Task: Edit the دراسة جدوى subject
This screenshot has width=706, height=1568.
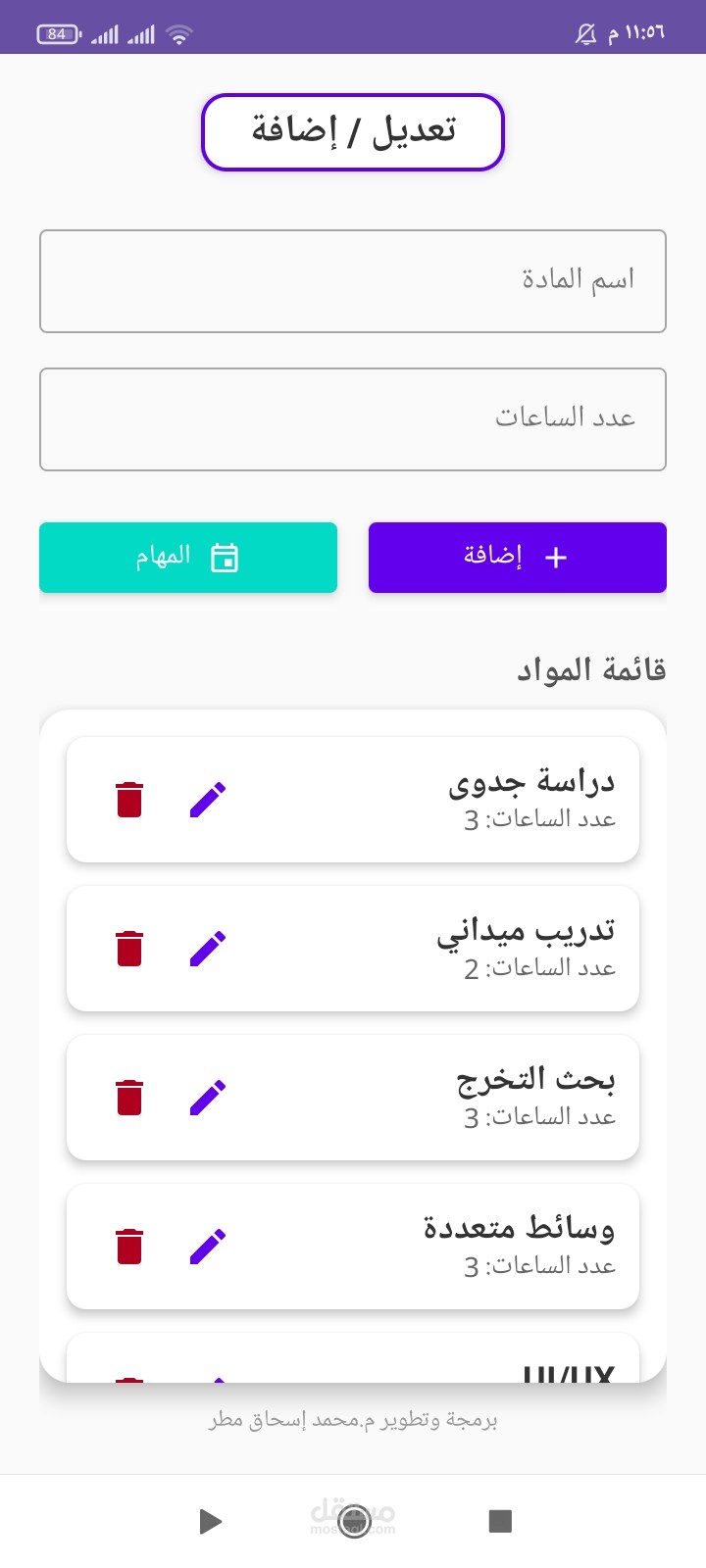Action: (208, 800)
